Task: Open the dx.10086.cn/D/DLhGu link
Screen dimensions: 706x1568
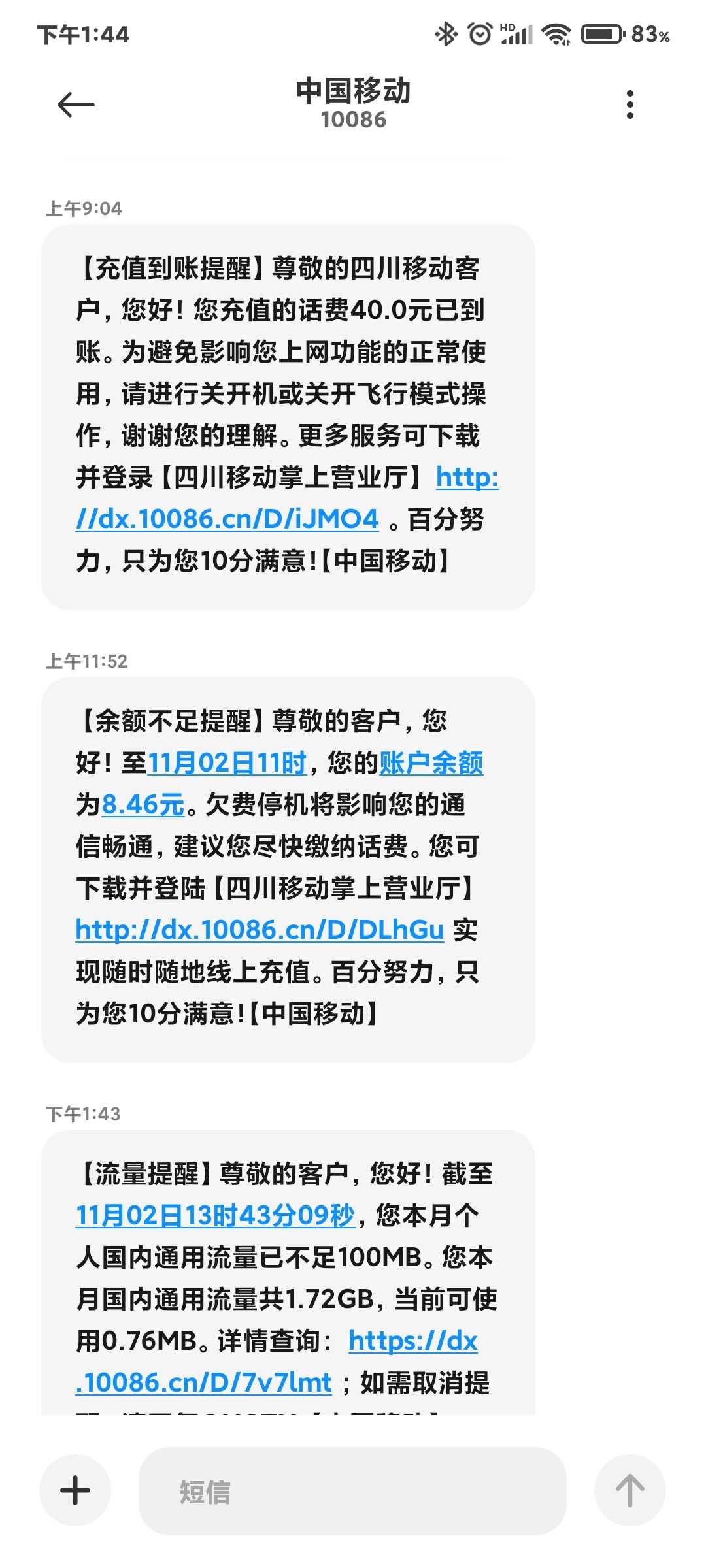Action: (x=260, y=930)
